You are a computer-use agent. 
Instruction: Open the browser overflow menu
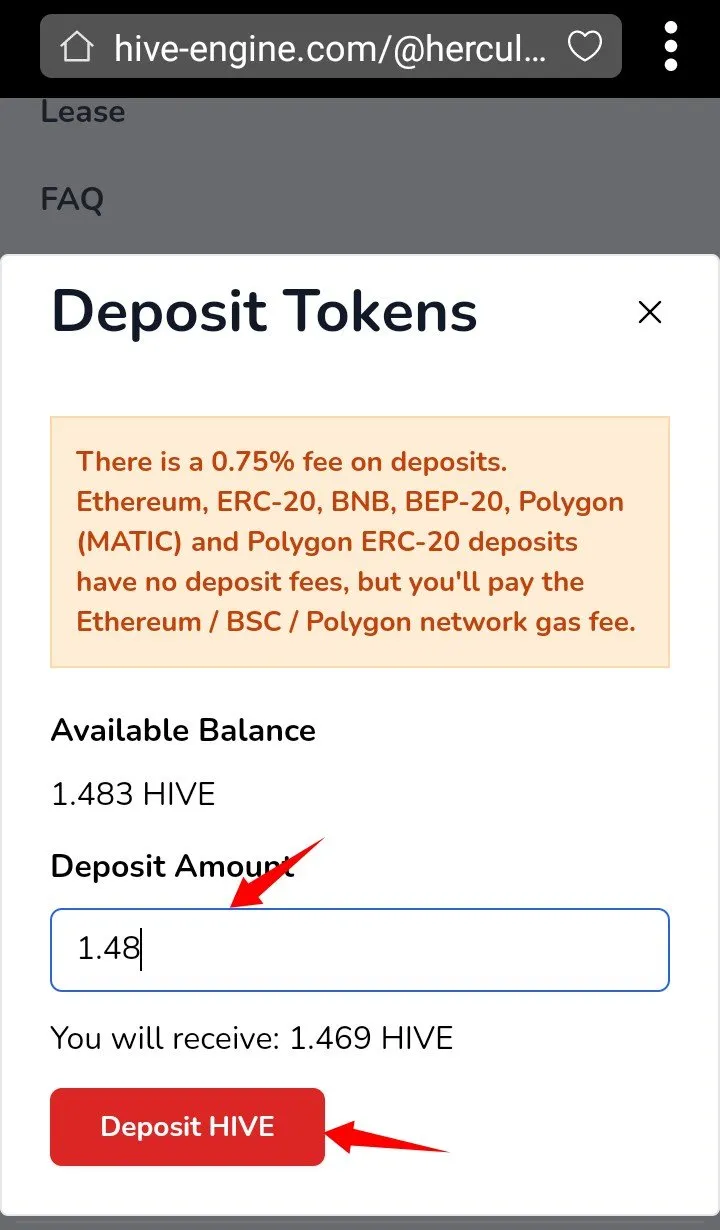click(x=670, y=46)
